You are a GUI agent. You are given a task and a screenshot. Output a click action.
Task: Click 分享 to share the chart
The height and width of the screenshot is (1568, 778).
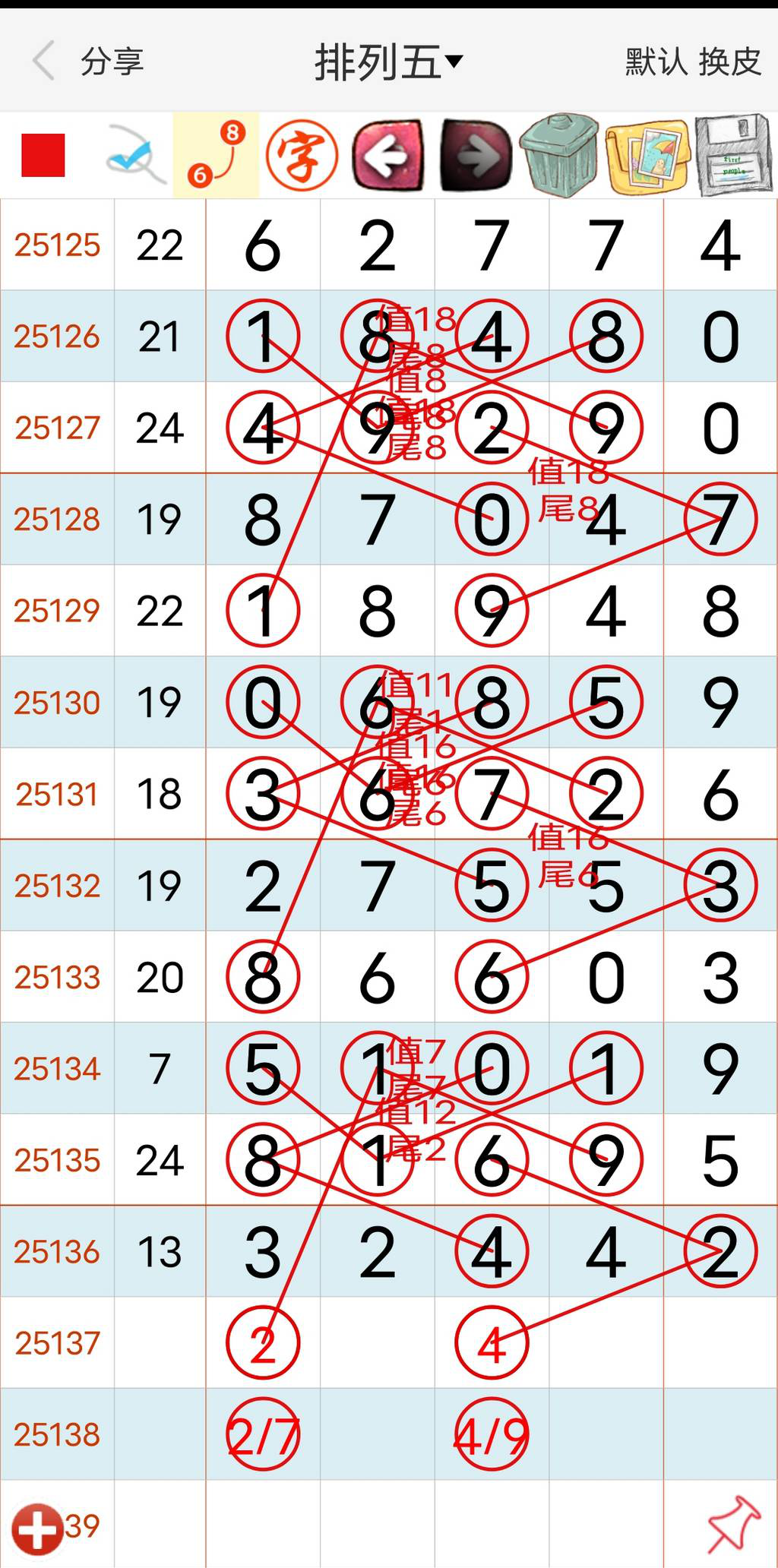click(x=112, y=64)
